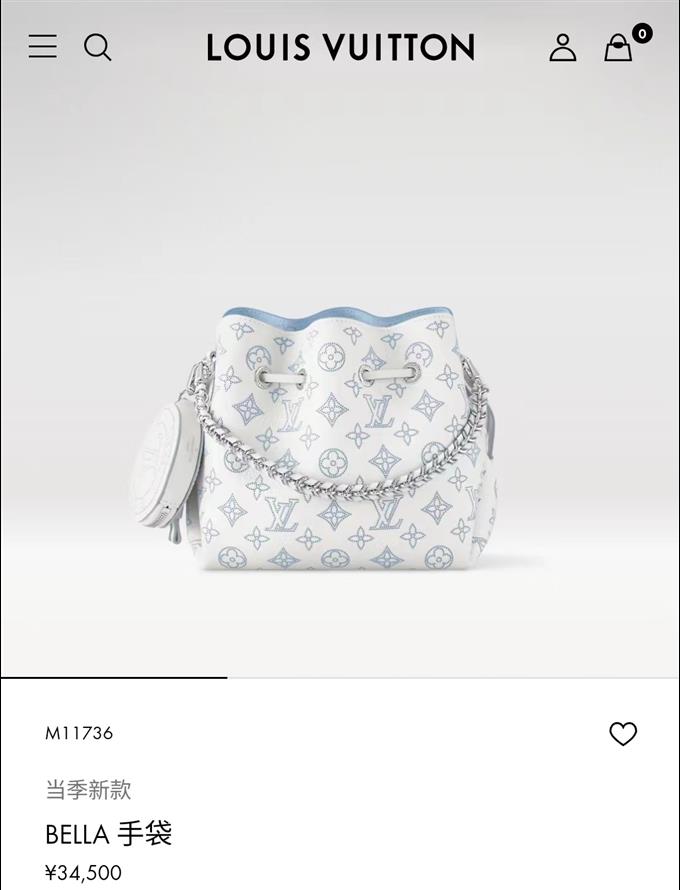Go to the Louis Vuitton home page
This screenshot has width=680, height=890.
(x=340, y=47)
